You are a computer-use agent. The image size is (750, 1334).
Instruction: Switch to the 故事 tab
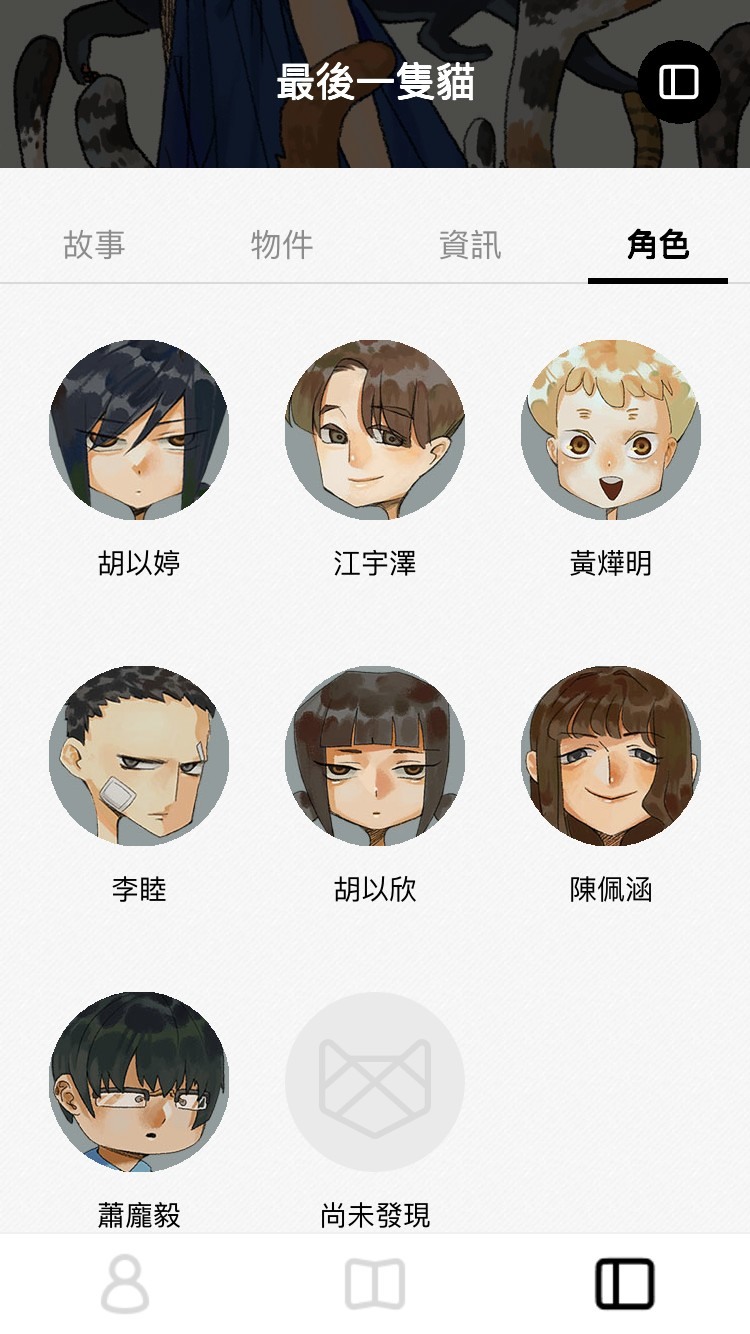pos(93,245)
